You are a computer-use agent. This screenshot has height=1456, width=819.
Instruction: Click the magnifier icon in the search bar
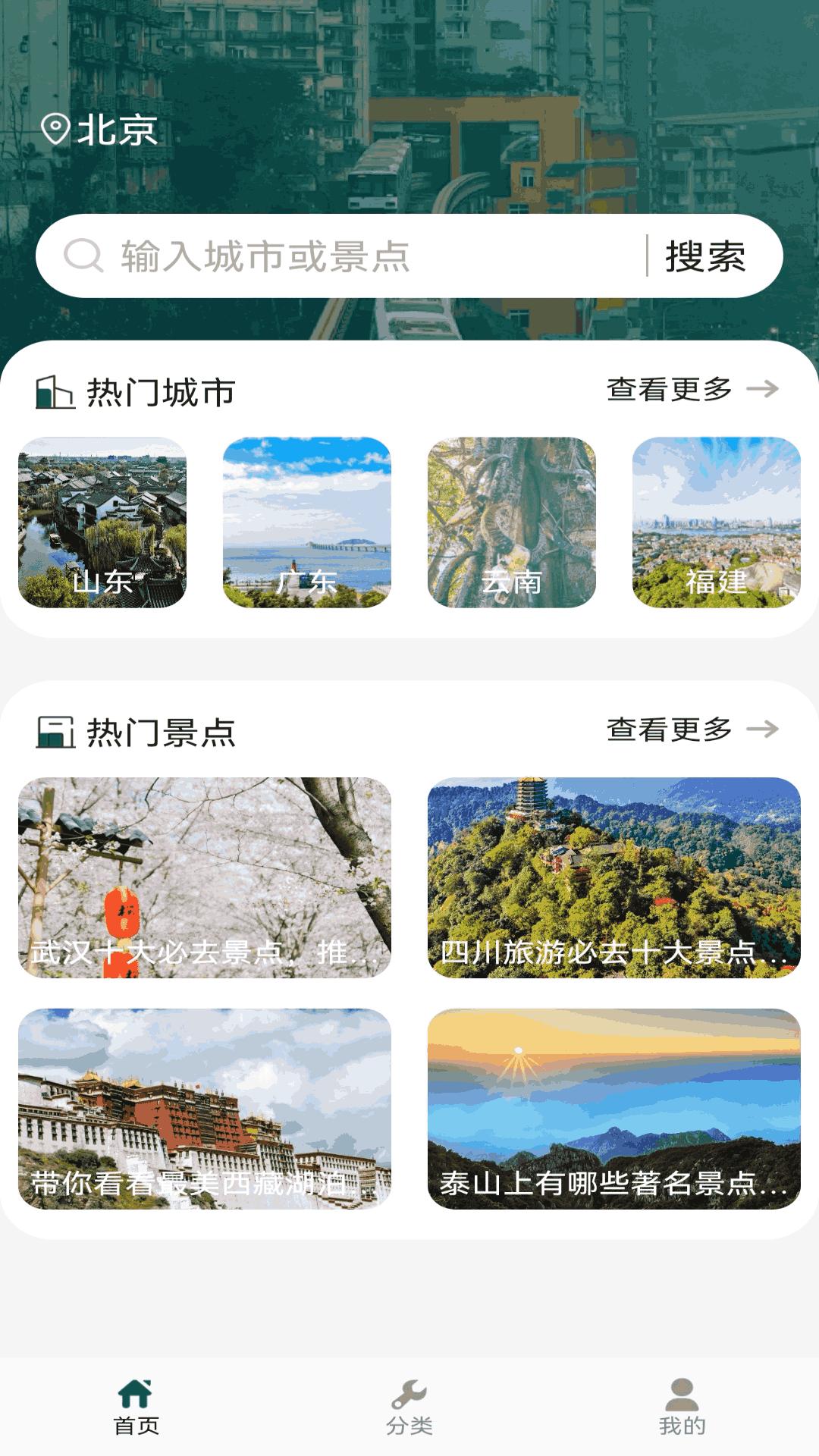click(86, 256)
